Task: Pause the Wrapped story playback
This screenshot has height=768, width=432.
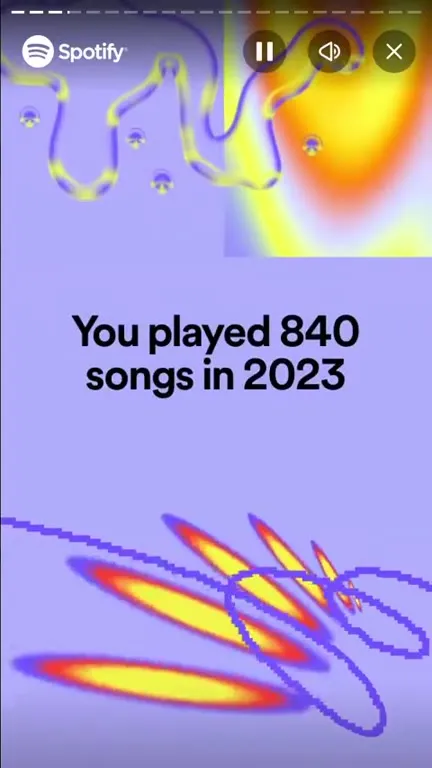Action: [264, 51]
